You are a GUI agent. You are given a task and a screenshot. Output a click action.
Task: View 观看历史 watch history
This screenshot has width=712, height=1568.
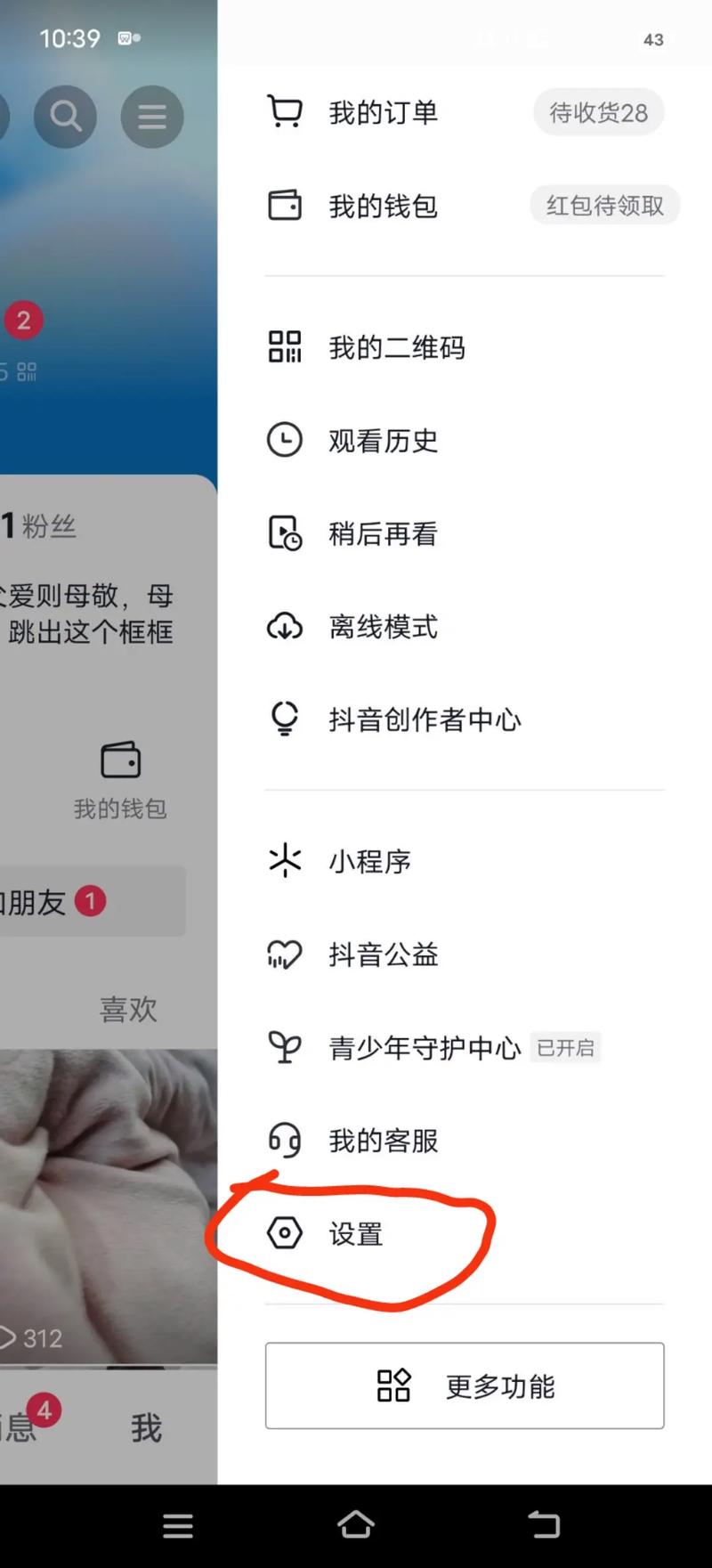(383, 441)
